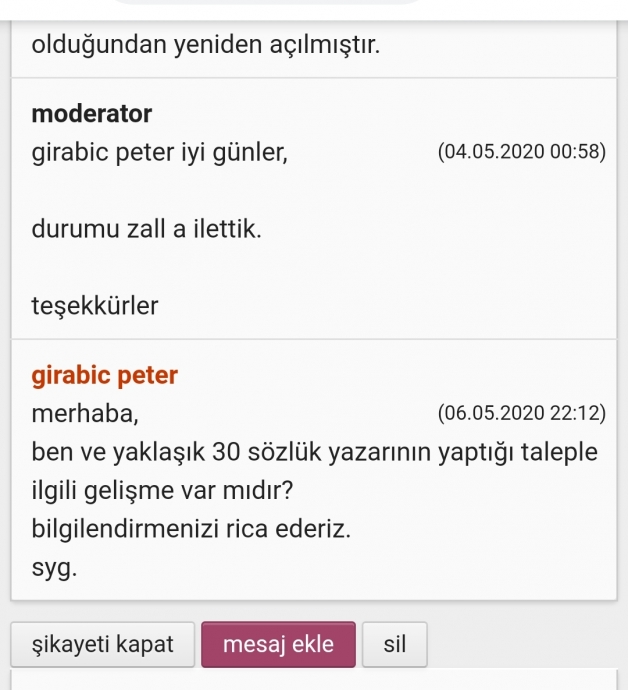The image size is (628, 690).
Task: Tap the 'şikayeti kapat' button
Action: pos(102,644)
